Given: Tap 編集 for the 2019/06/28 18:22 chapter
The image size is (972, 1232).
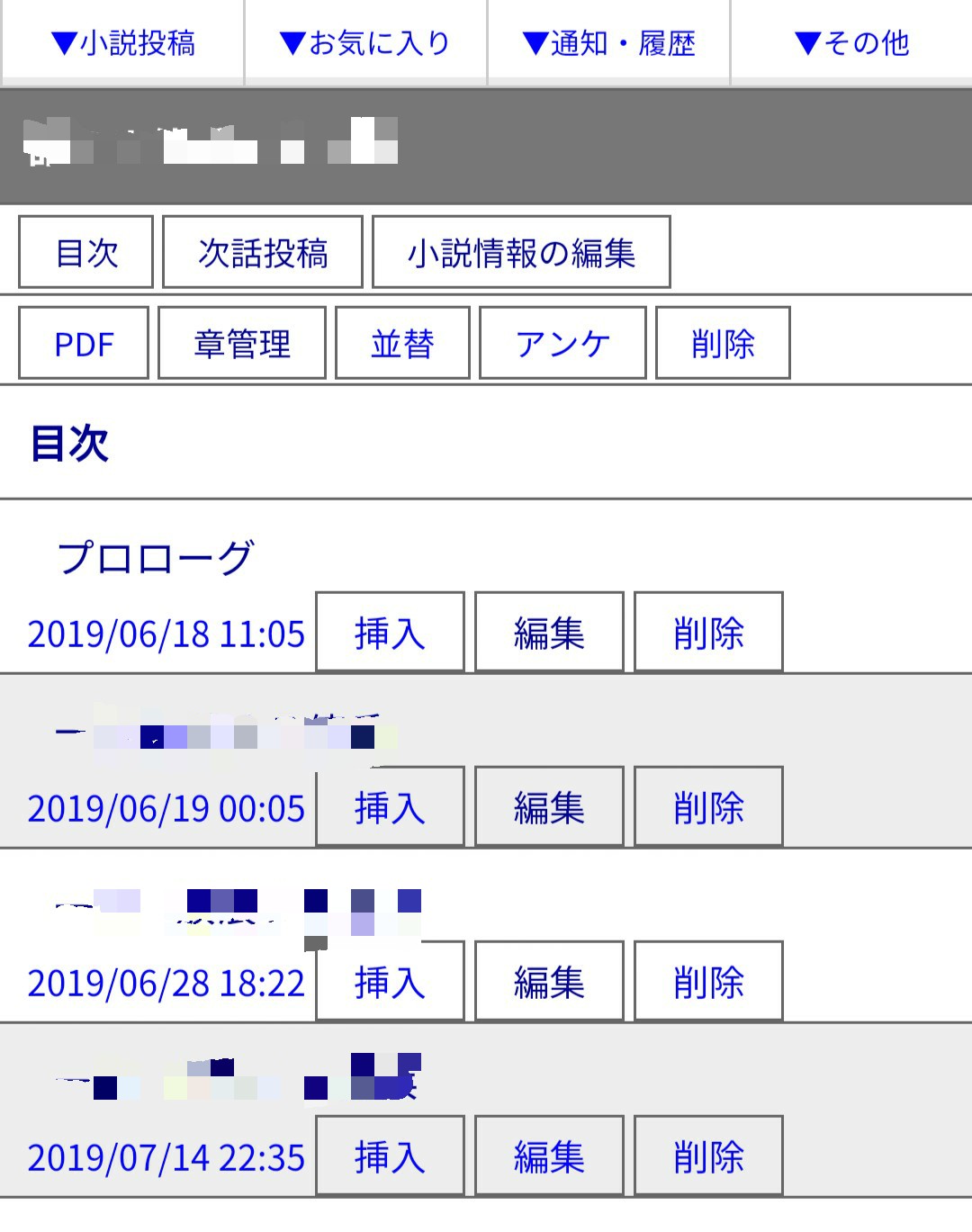Looking at the screenshot, I should click(549, 982).
